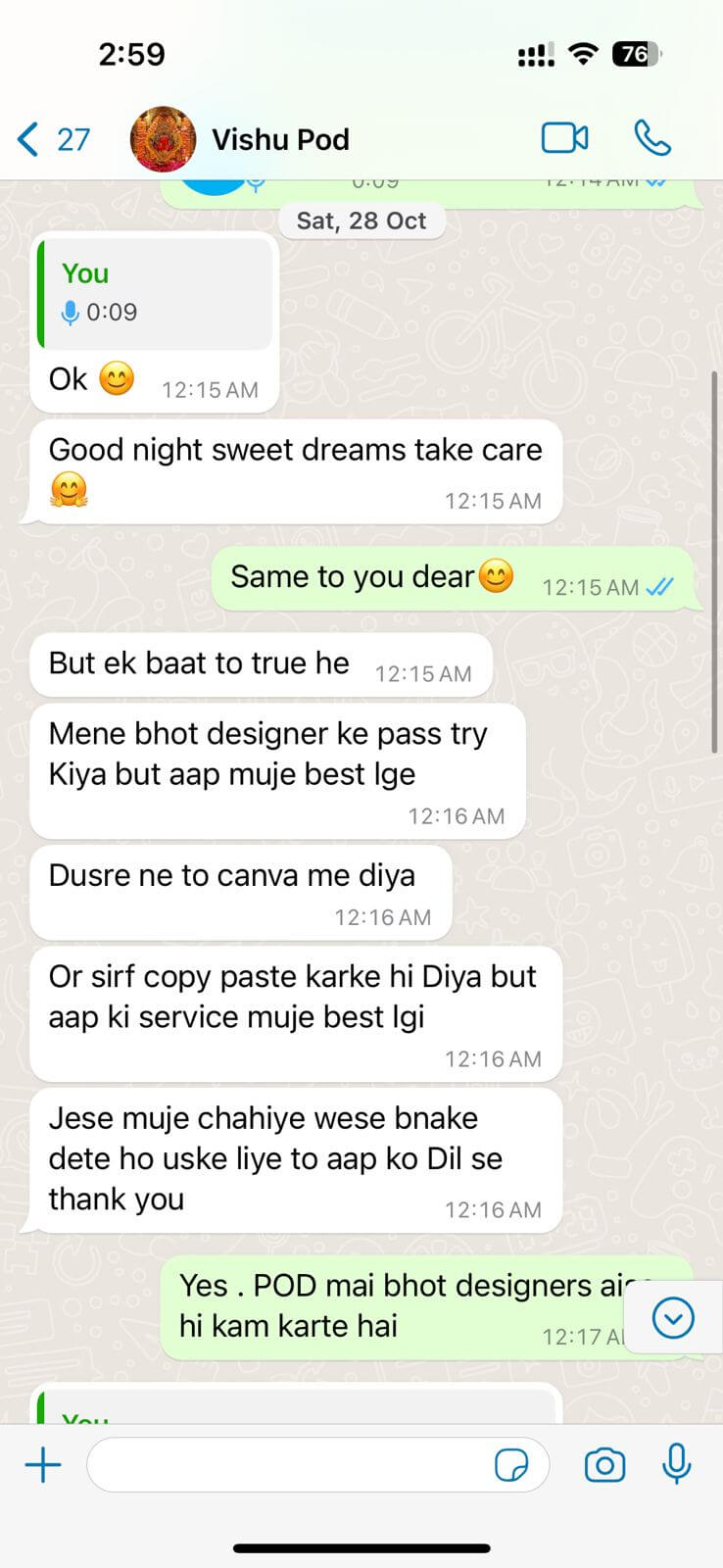Open the attachment plus menu
This screenshot has width=723, height=1568.
pyautogui.click(x=43, y=1465)
